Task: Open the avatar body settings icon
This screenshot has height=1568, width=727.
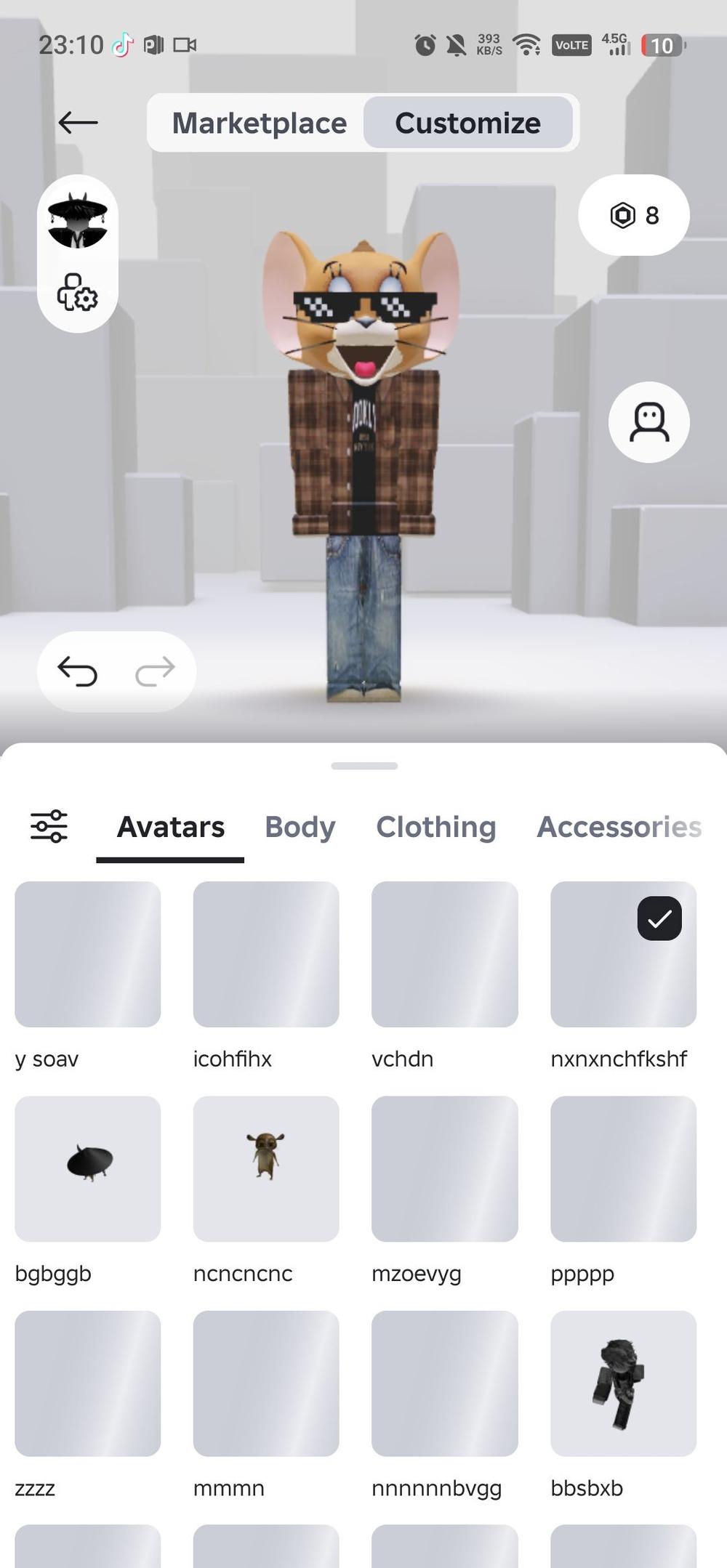Action: pos(77,293)
